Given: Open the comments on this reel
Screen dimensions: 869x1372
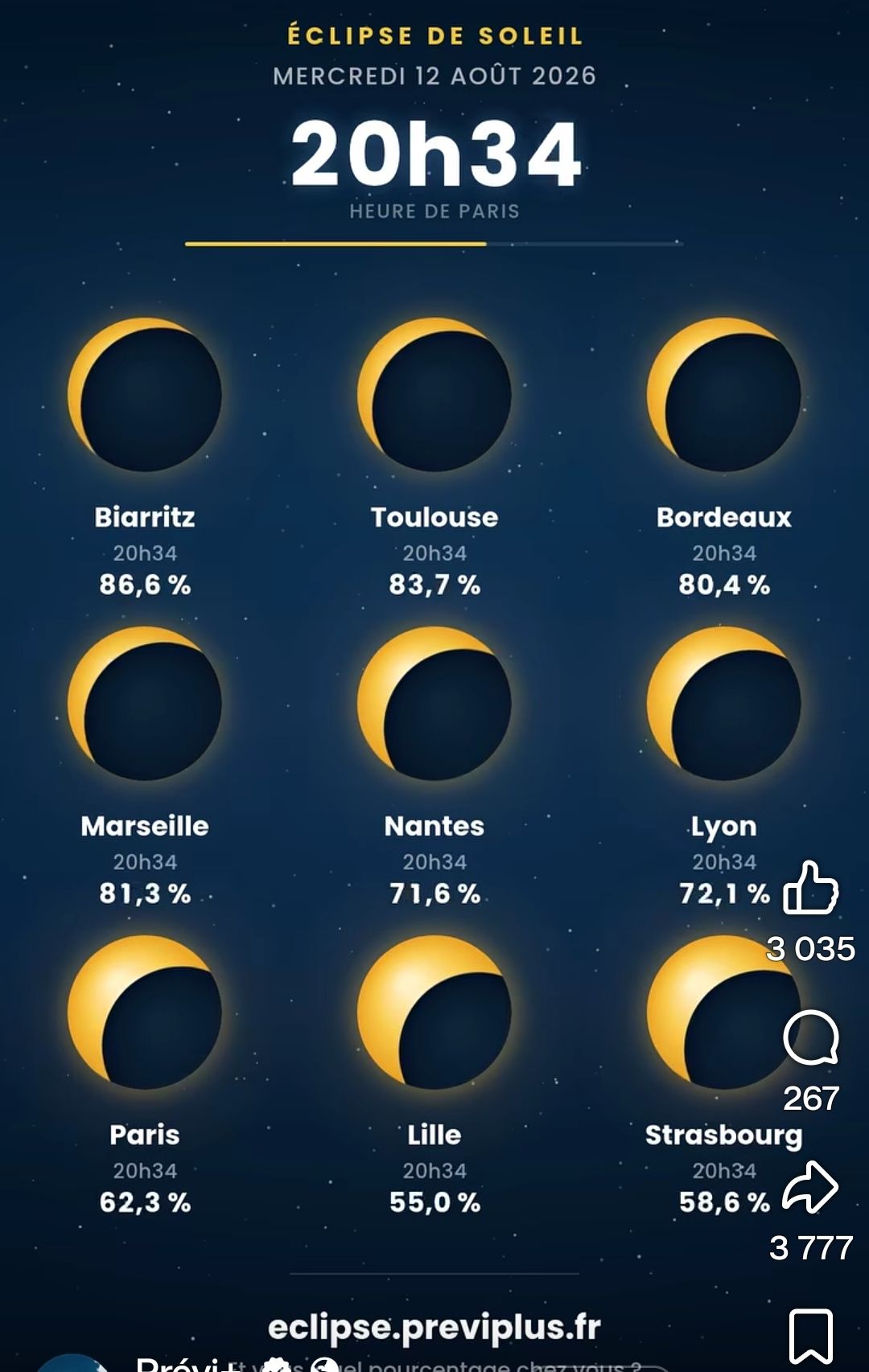Looking at the screenshot, I should [x=811, y=1037].
